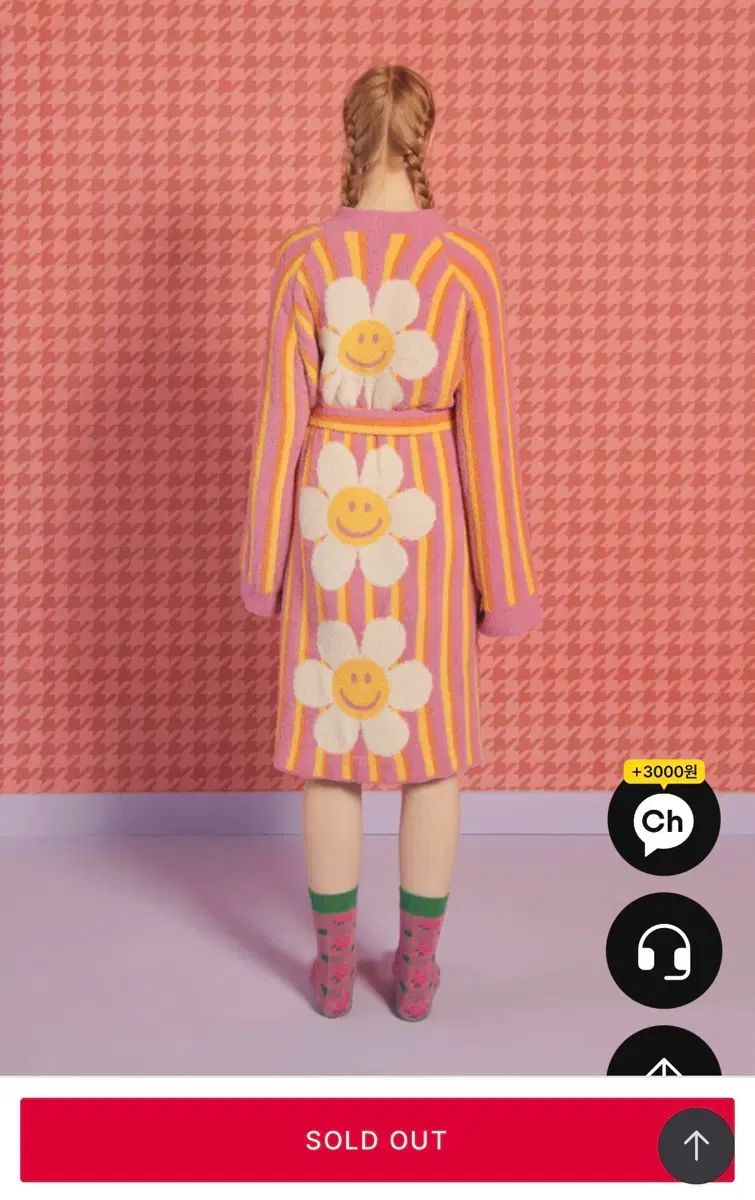Screen dimensions: 755x1200
Task: Contact customer support via headset icon
Action: click(x=663, y=950)
